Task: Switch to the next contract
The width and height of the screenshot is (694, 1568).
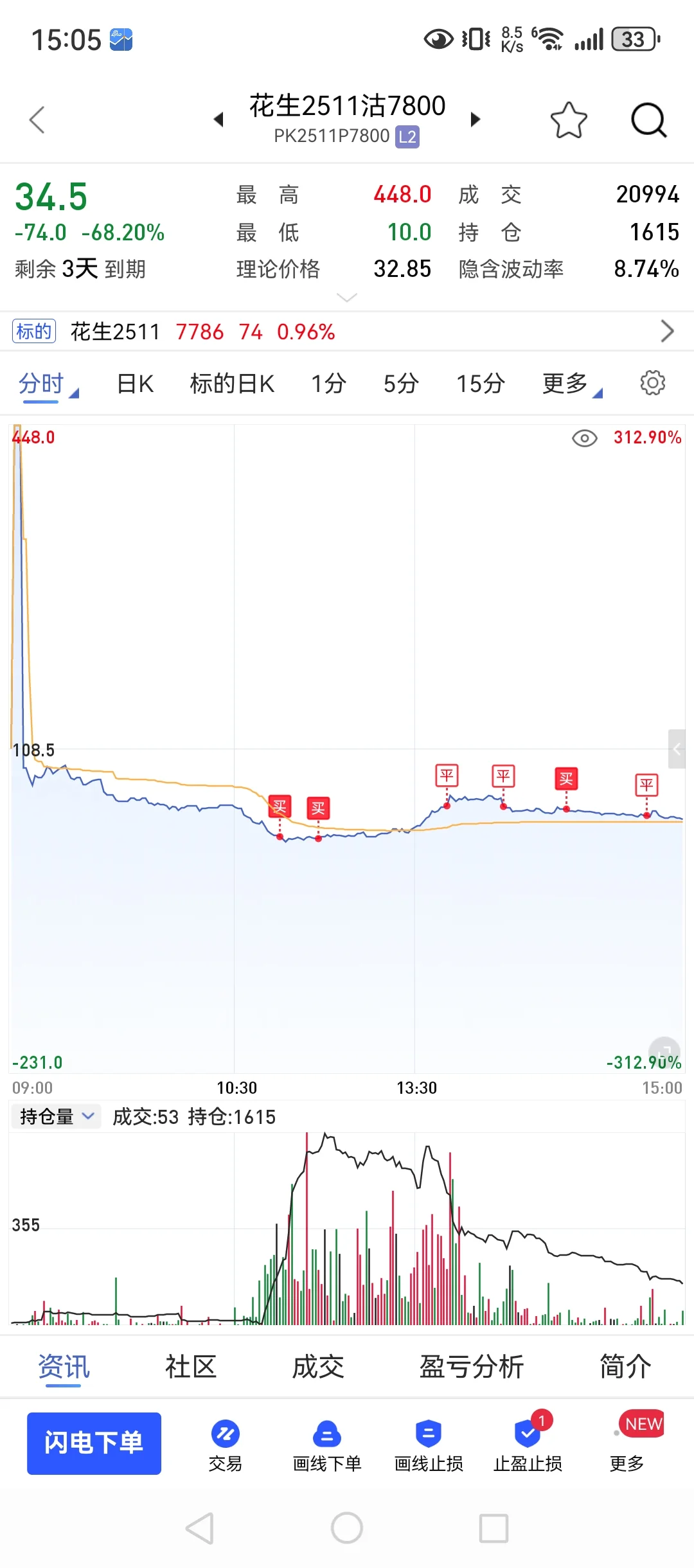Action: (x=476, y=120)
